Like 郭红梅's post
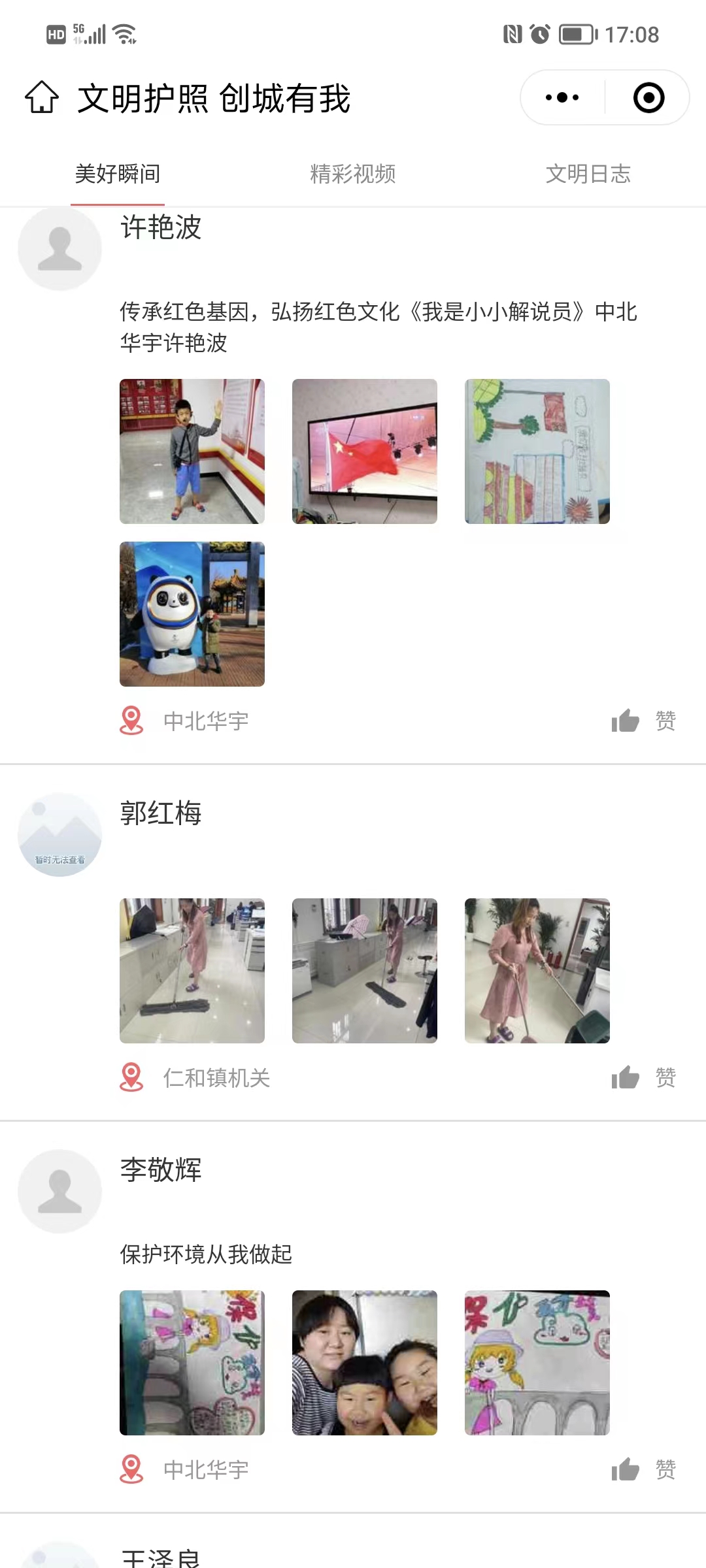Viewport: 706px width, 1568px height. [x=643, y=1077]
